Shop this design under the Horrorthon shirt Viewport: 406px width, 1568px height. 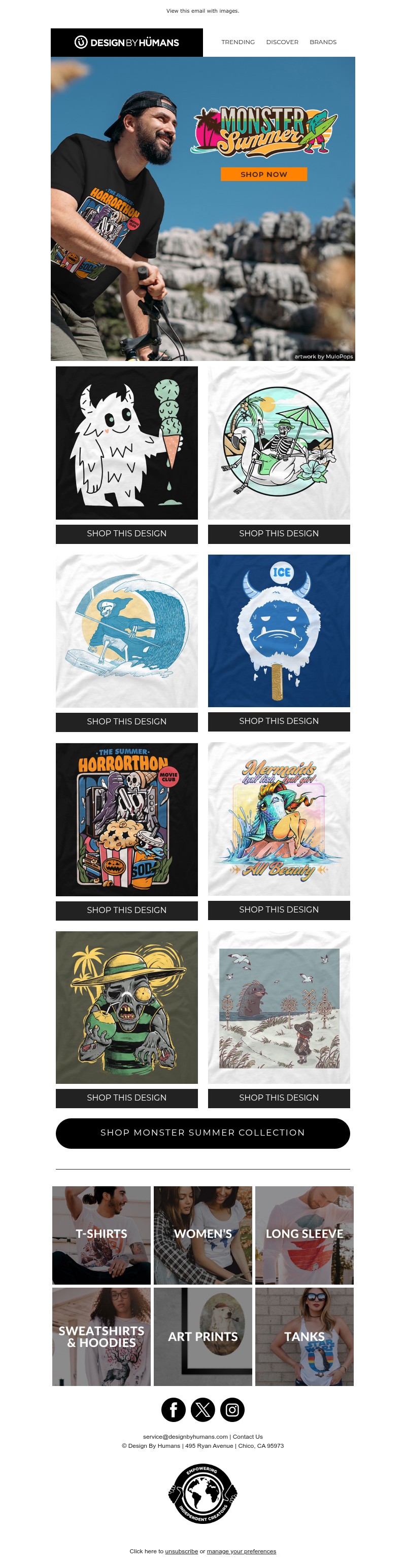(127, 910)
